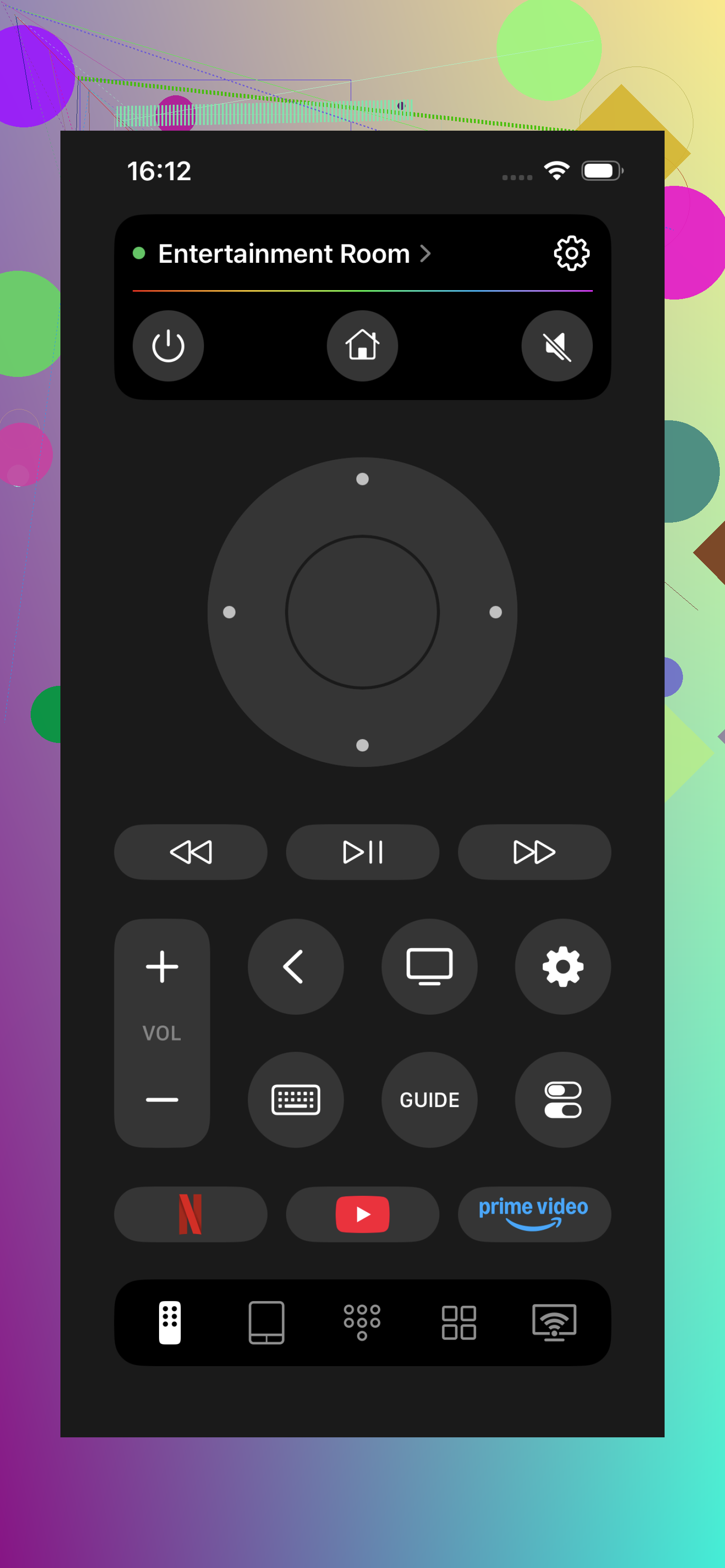
Task: Navigate right on the D-pad
Action: 495,612
